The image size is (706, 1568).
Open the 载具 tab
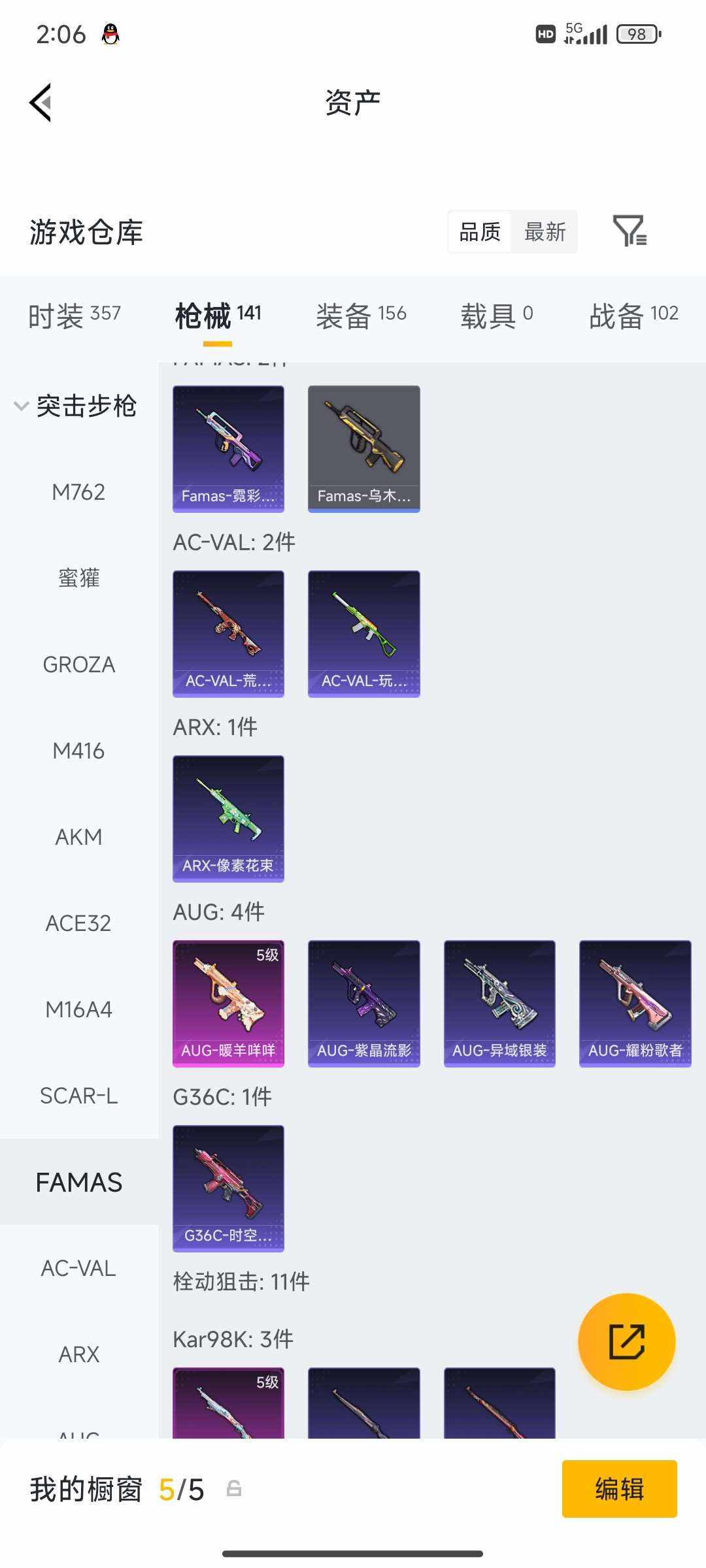pyautogui.click(x=497, y=316)
